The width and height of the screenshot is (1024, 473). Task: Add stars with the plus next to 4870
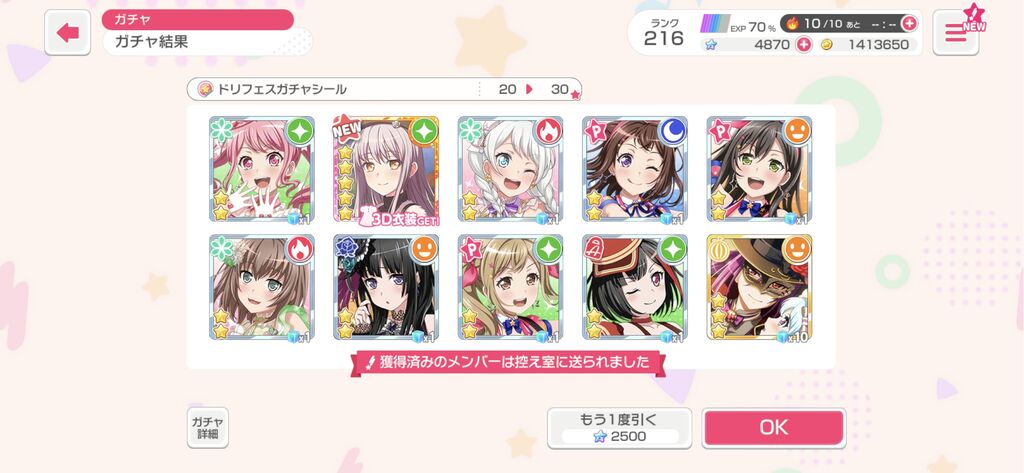click(x=804, y=44)
